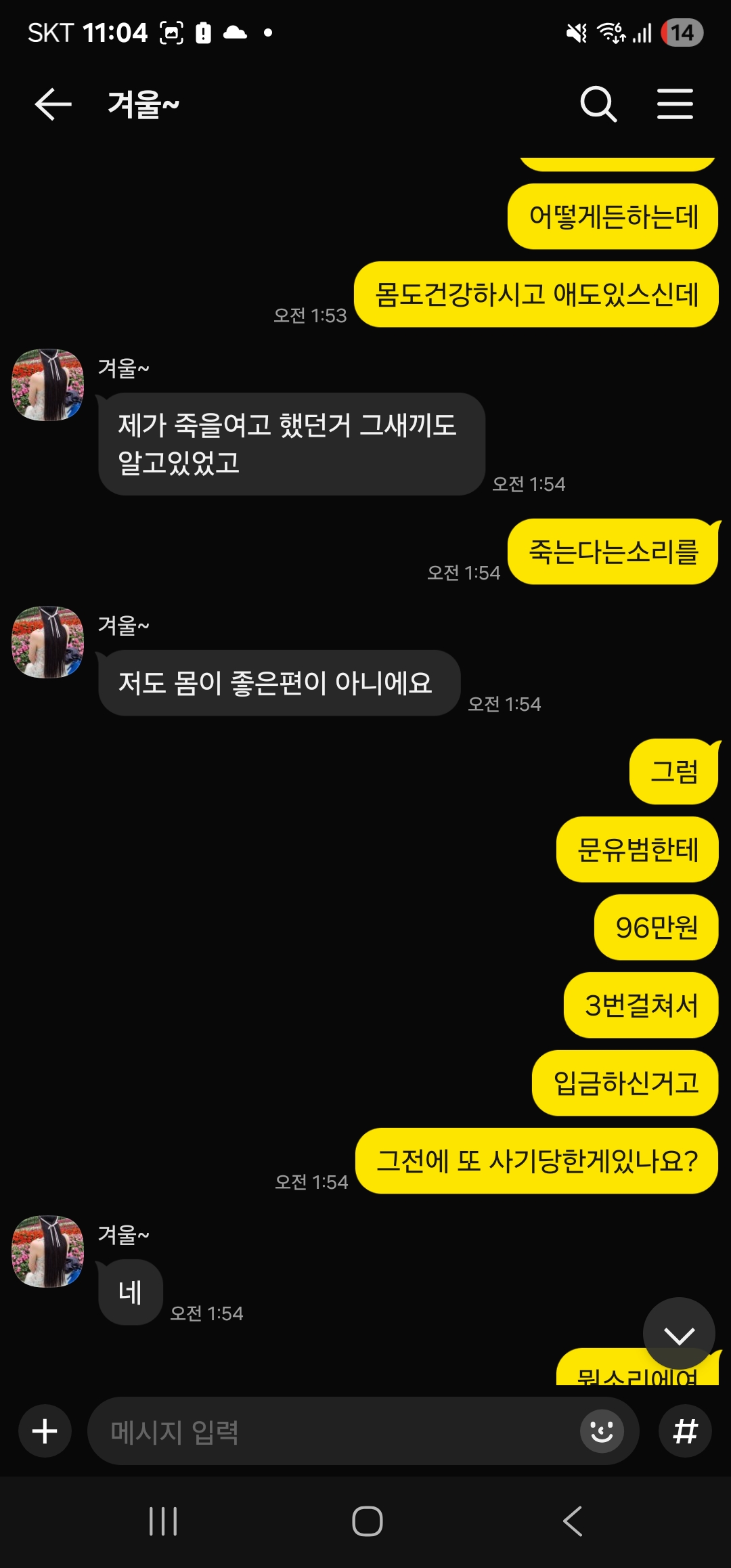Viewport: 731px width, 1568px height.
Task: View 겨울~ profile picture beside 네 message
Action: (48, 1251)
